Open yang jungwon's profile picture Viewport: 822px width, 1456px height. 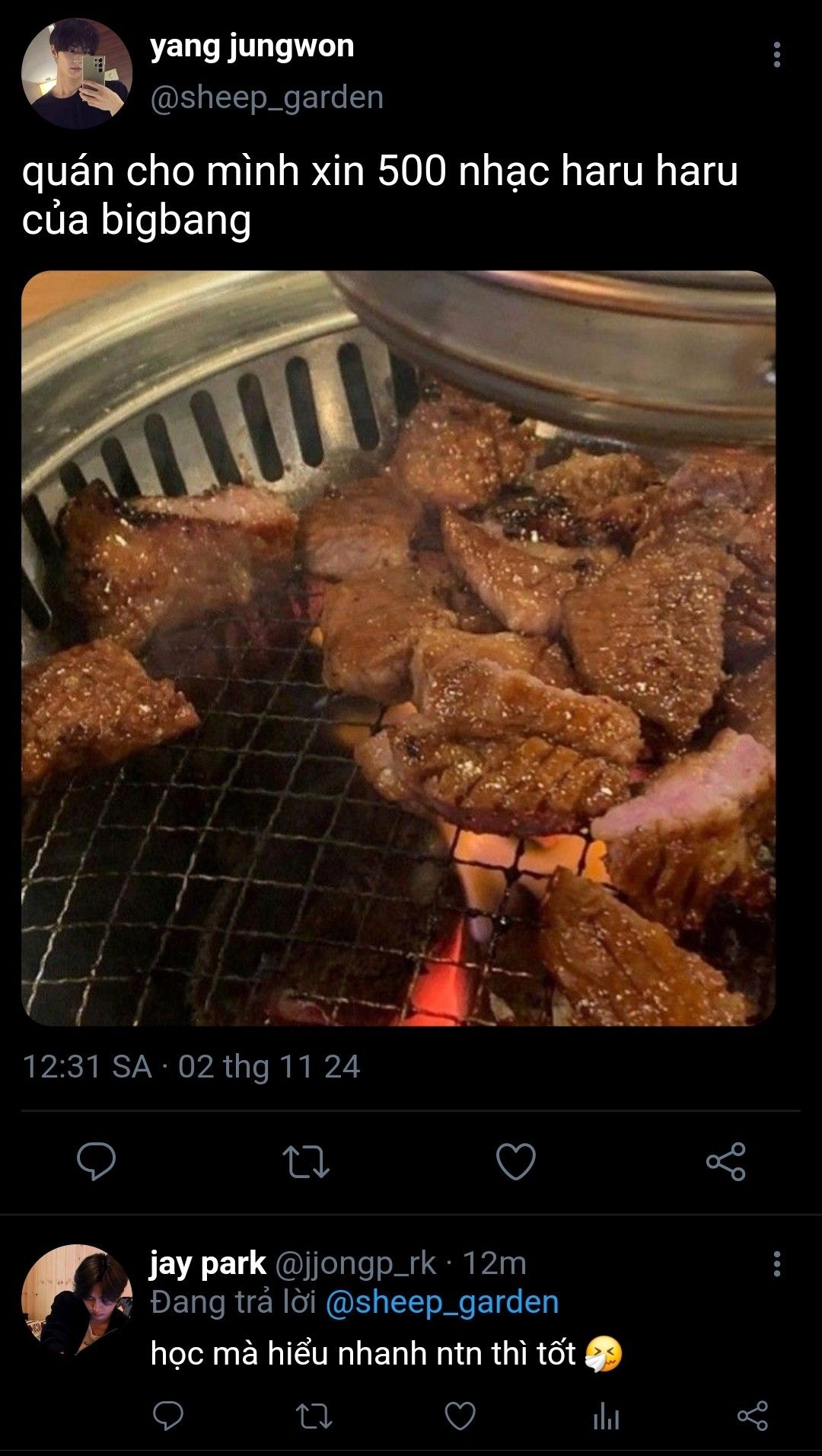(x=76, y=73)
